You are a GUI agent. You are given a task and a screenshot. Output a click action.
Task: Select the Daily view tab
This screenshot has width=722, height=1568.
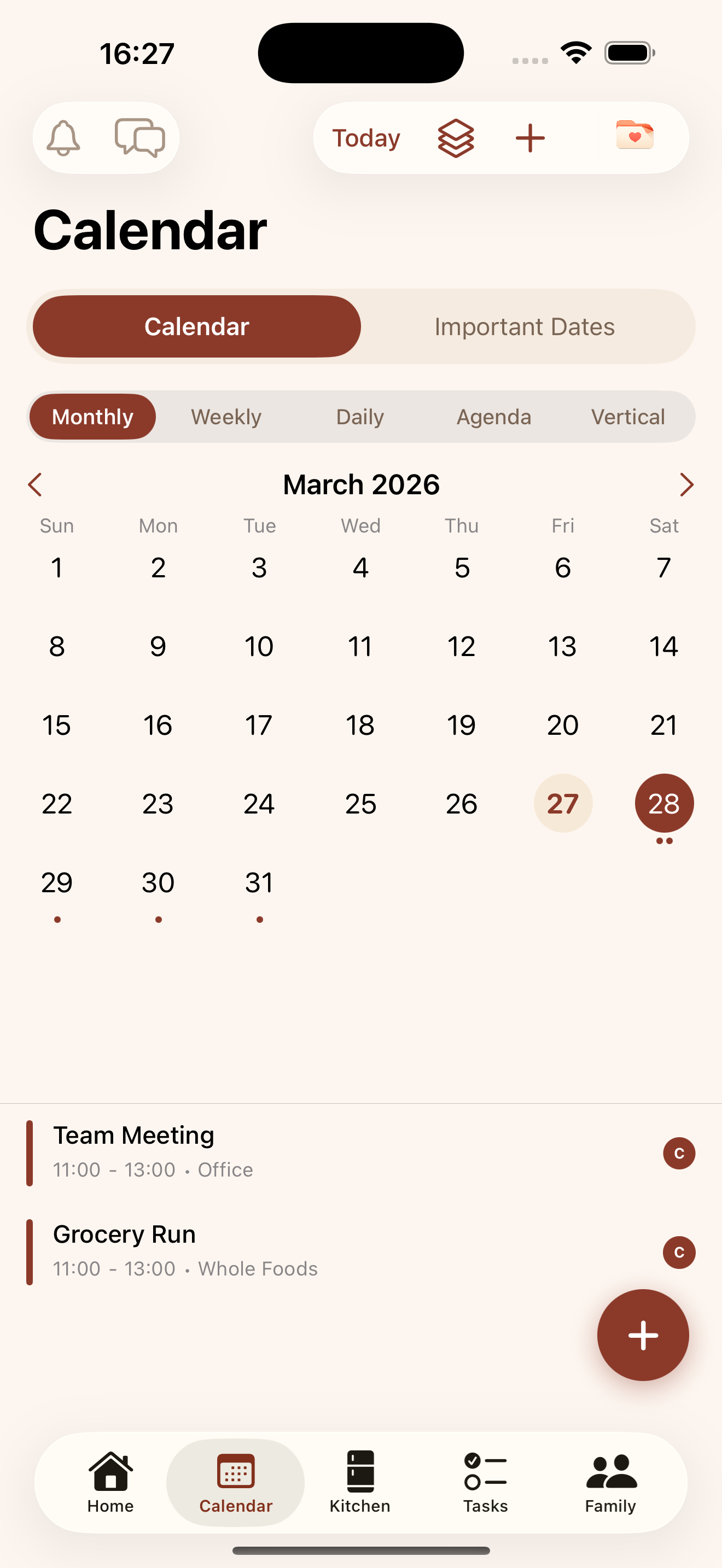pyautogui.click(x=360, y=417)
